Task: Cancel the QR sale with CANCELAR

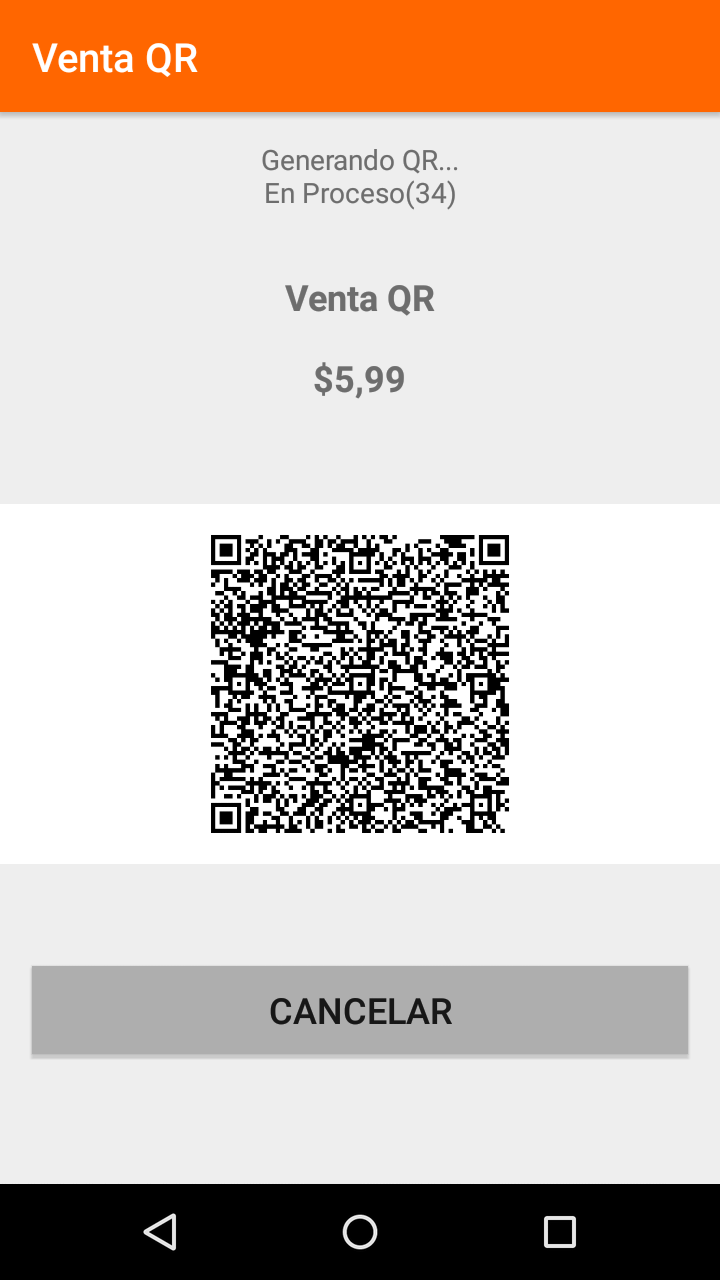Action: (360, 1010)
